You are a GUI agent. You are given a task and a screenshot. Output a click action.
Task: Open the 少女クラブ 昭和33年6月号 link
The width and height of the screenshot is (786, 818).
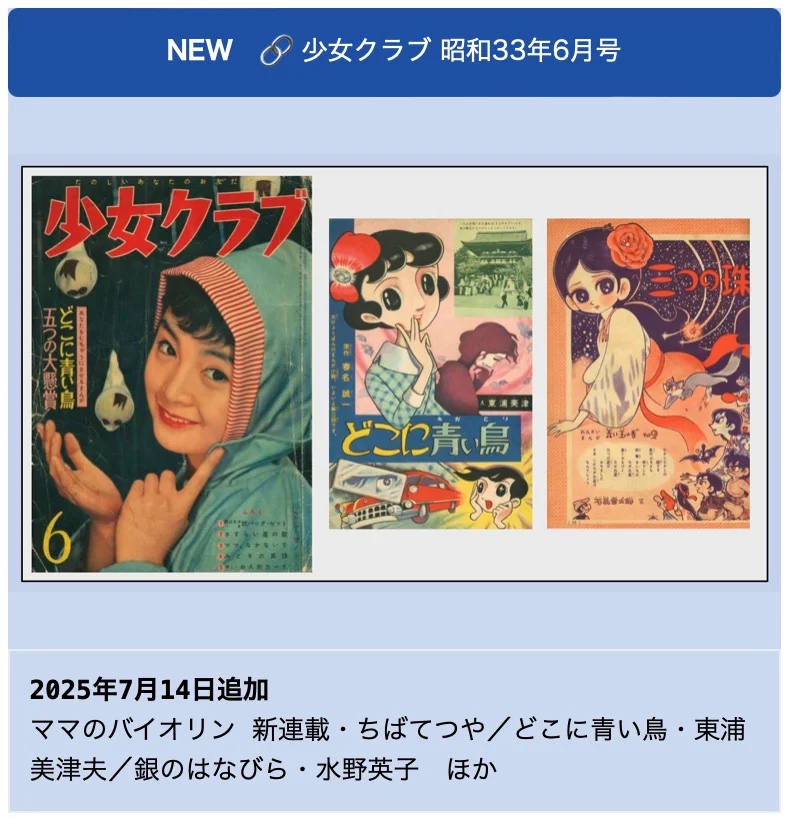(460, 51)
